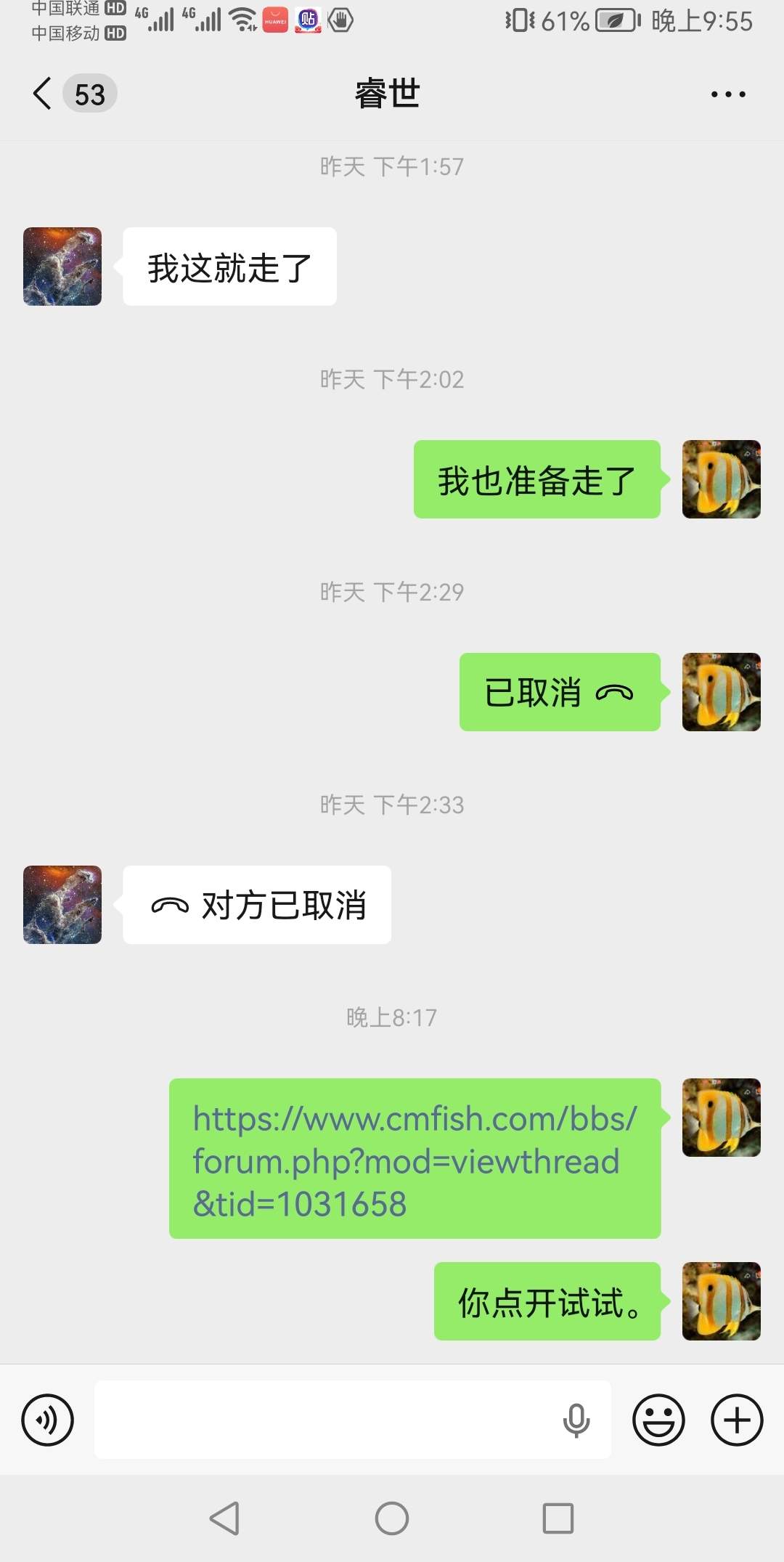
Task: Tap the system home button
Action: (392, 1518)
